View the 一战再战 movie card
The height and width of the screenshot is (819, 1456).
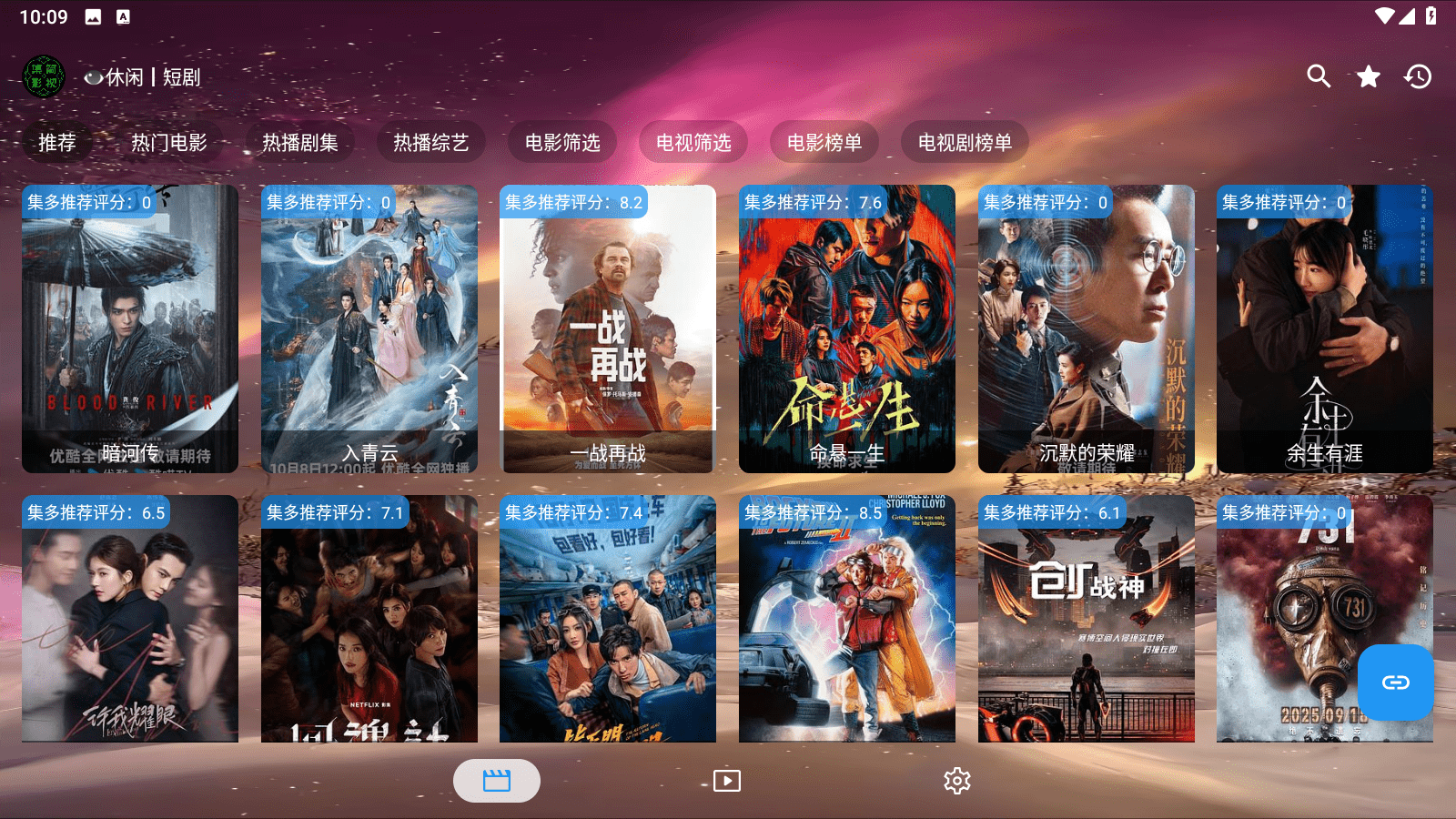608,329
